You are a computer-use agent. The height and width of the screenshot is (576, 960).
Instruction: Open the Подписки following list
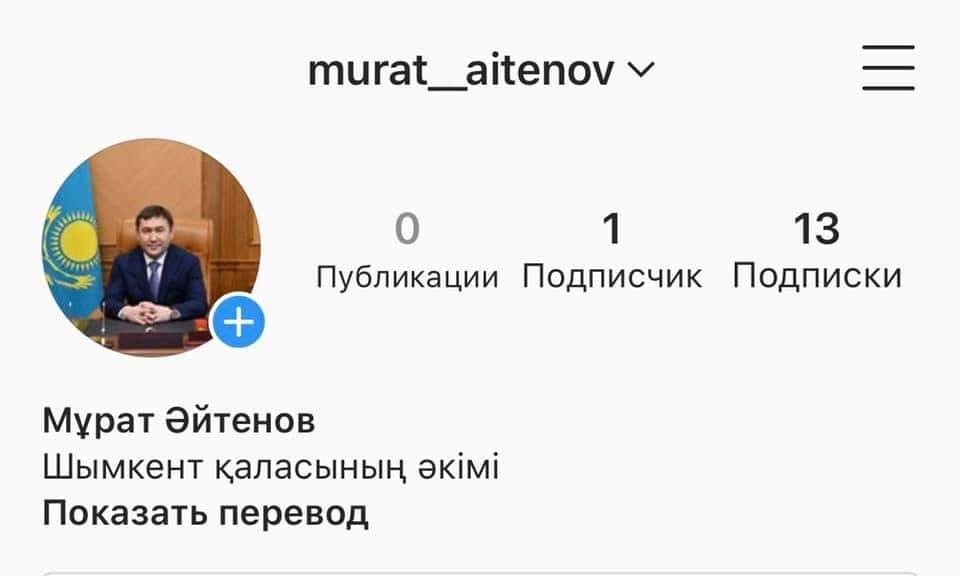(817, 252)
